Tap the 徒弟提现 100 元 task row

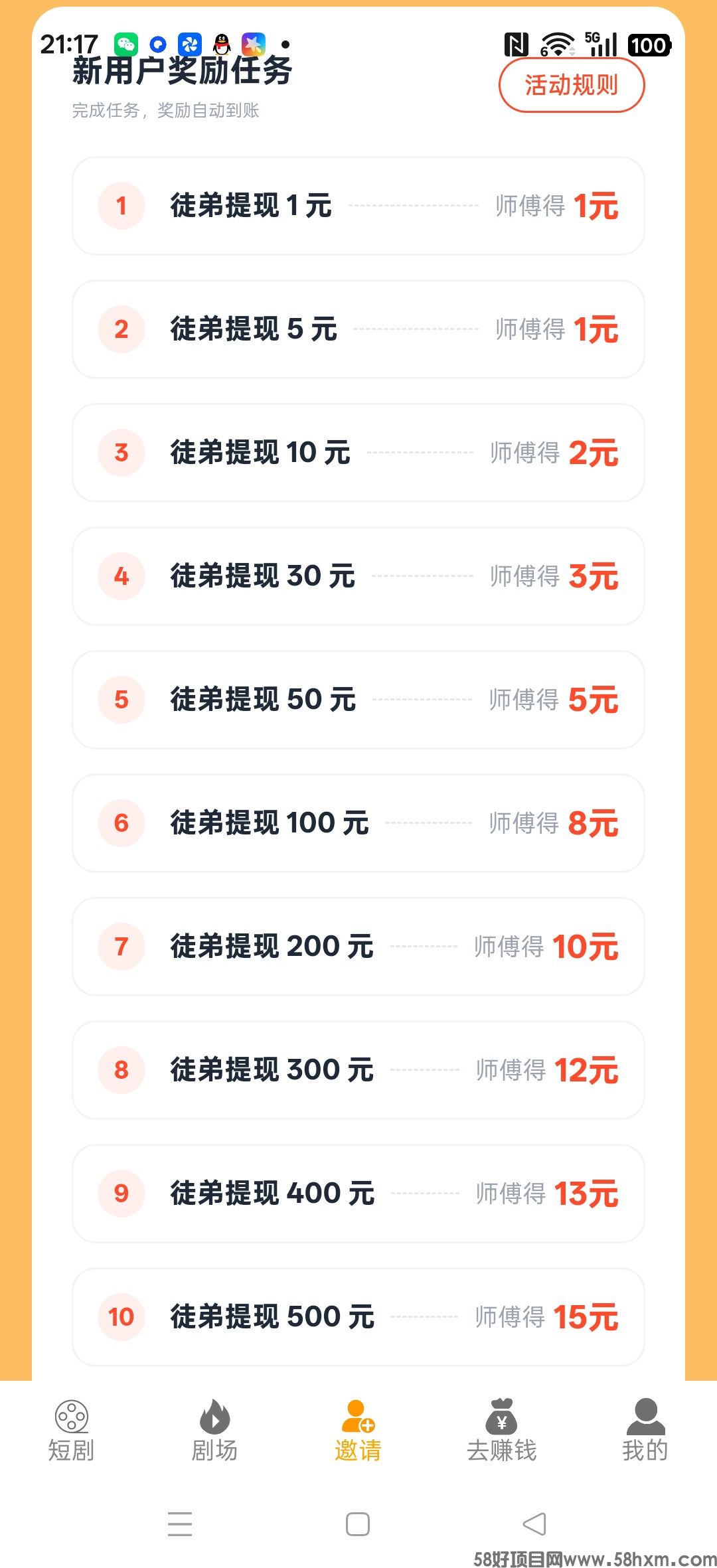click(x=358, y=823)
